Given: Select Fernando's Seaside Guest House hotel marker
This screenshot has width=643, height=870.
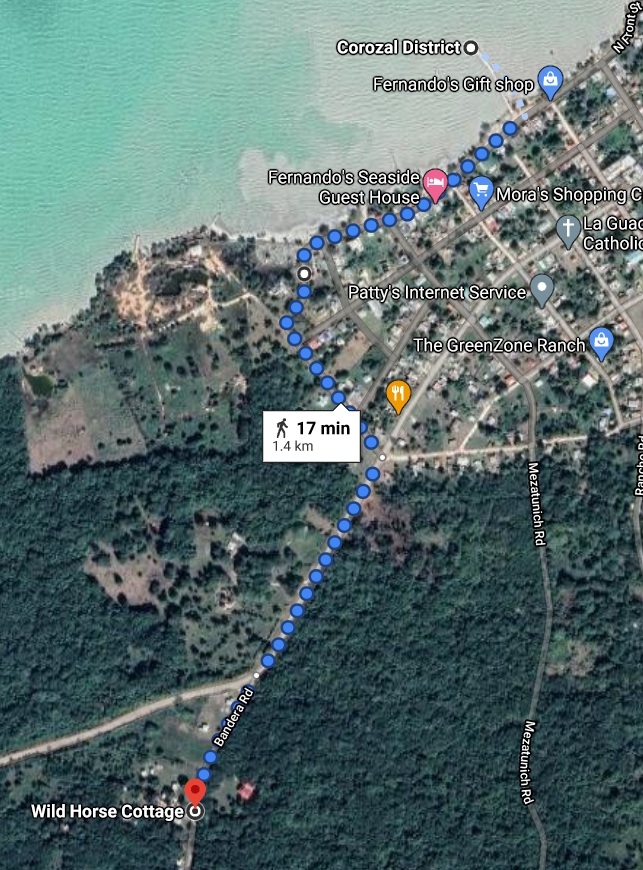Looking at the screenshot, I should 435,183.
